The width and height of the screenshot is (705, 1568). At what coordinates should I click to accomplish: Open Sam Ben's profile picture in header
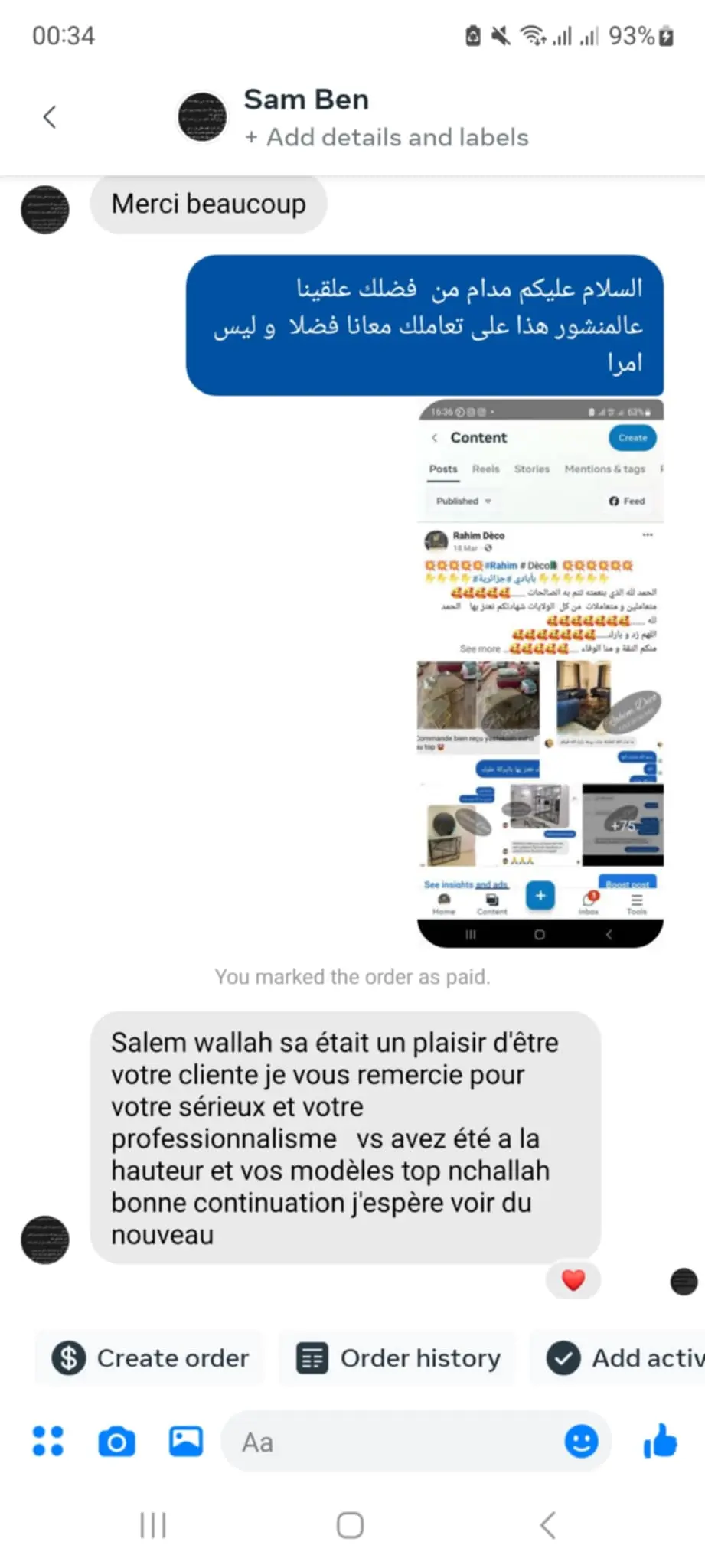point(202,117)
